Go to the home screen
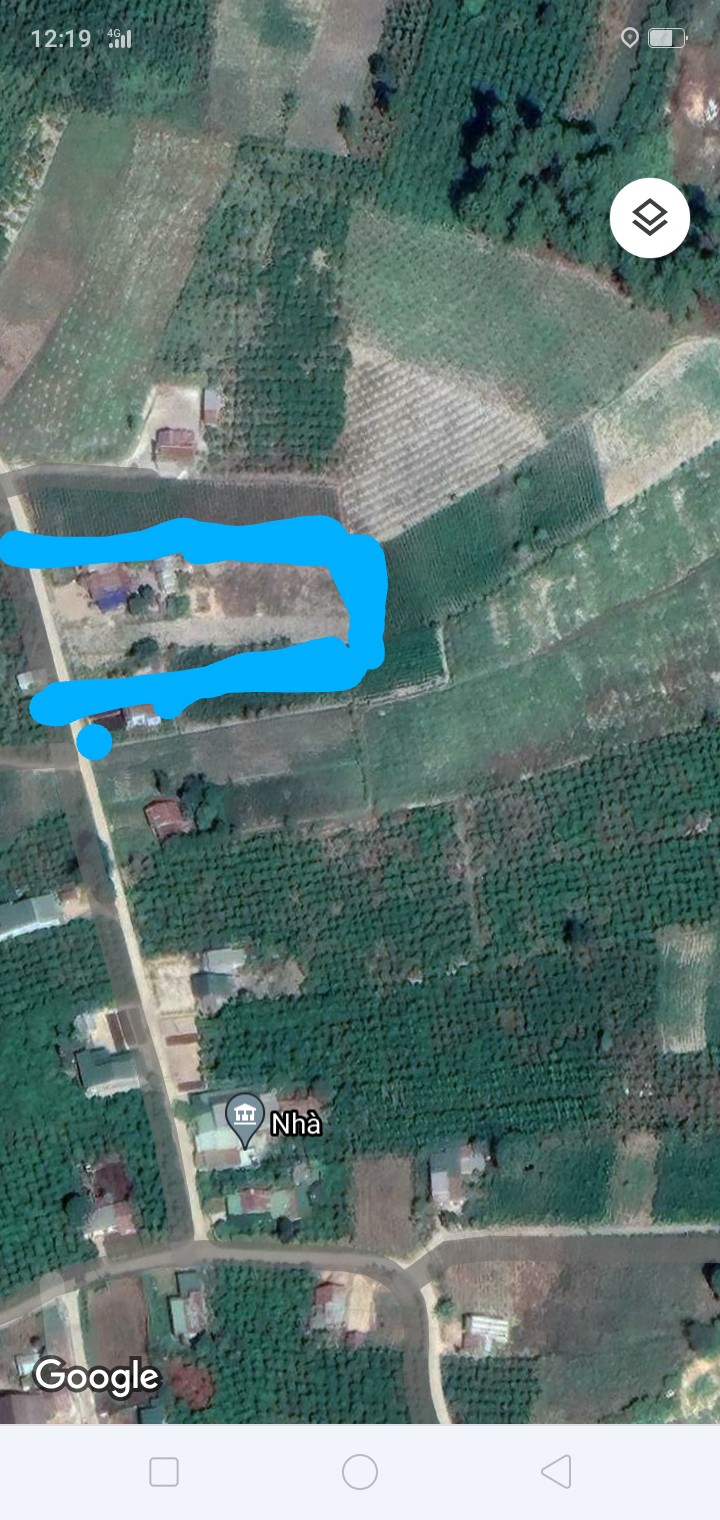This screenshot has height=1520, width=720. point(360,1472)
